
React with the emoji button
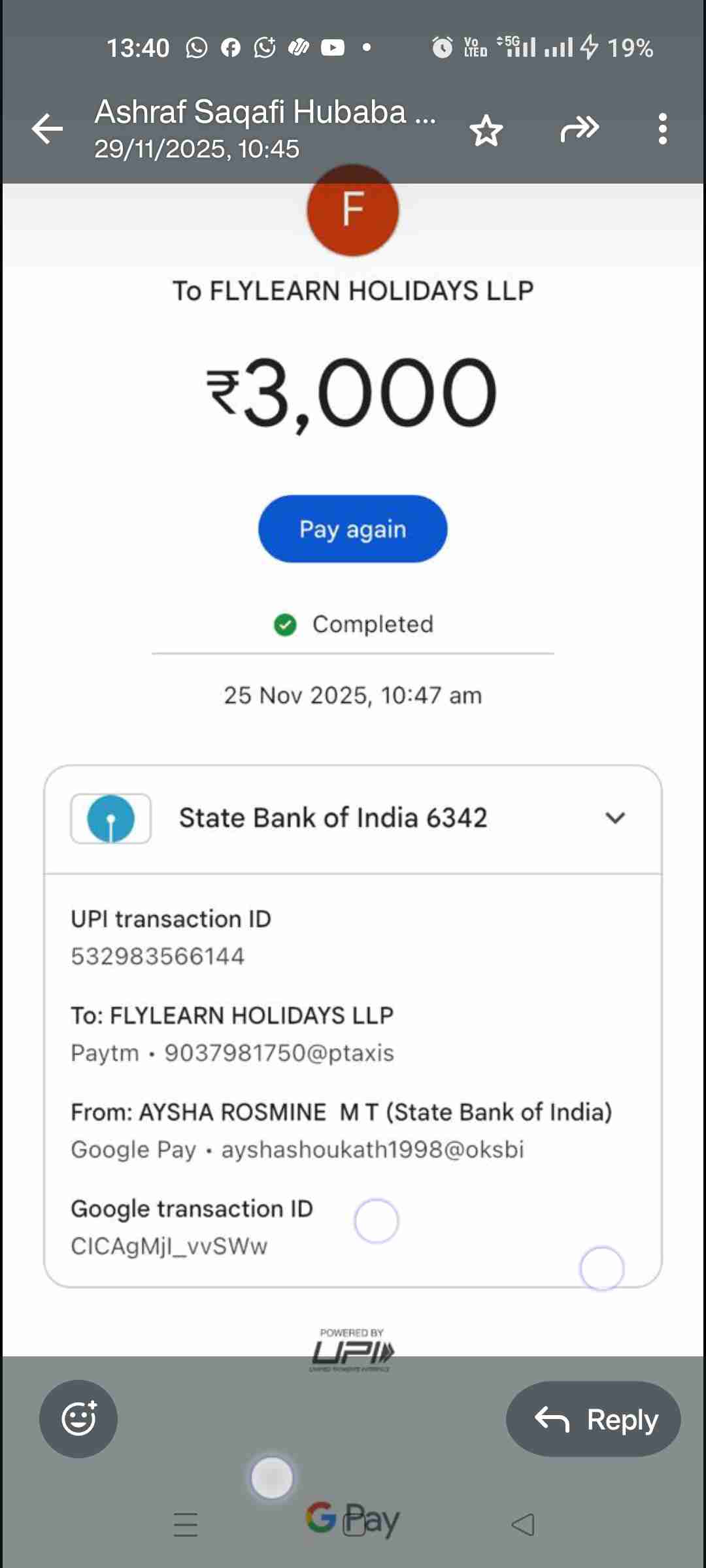78,1418
